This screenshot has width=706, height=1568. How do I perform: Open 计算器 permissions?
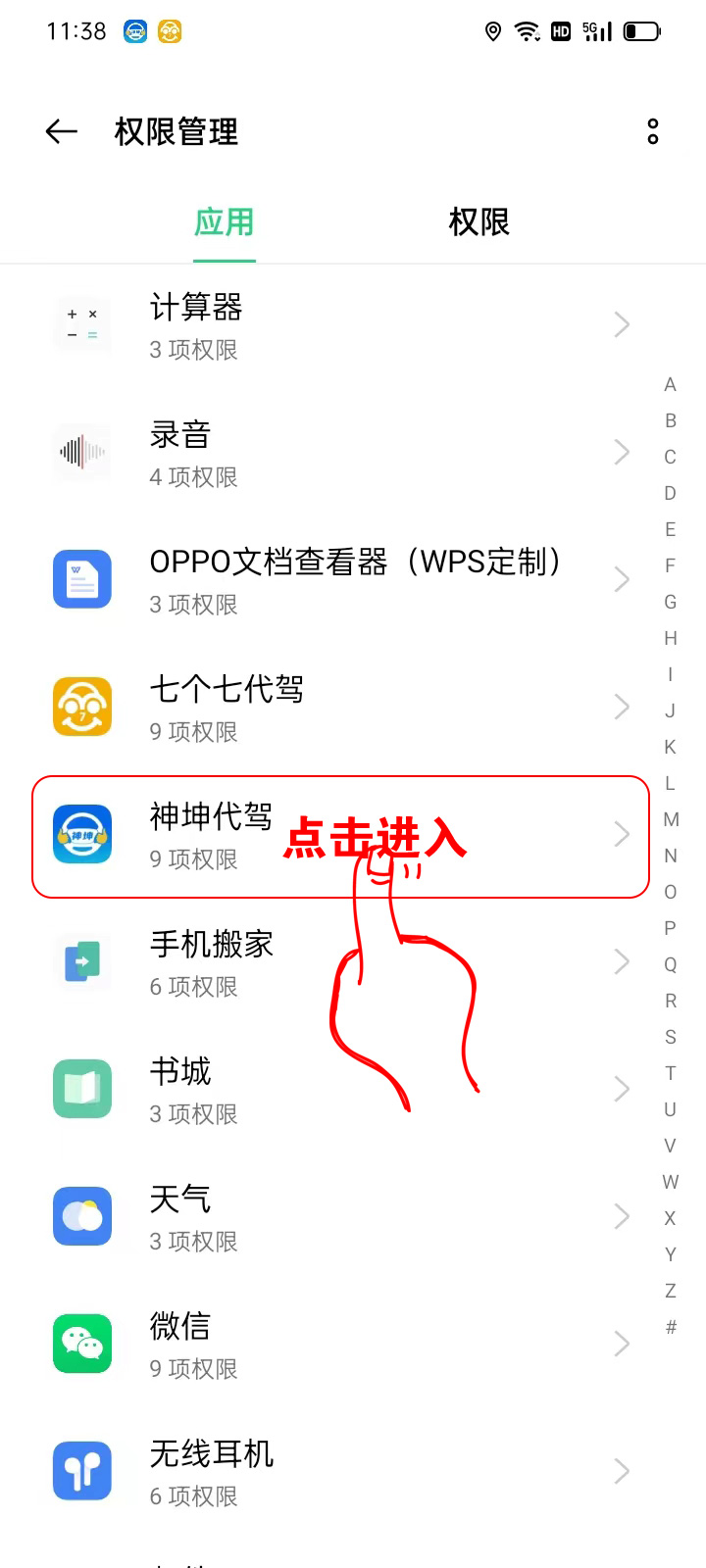(x=333, y=325)
